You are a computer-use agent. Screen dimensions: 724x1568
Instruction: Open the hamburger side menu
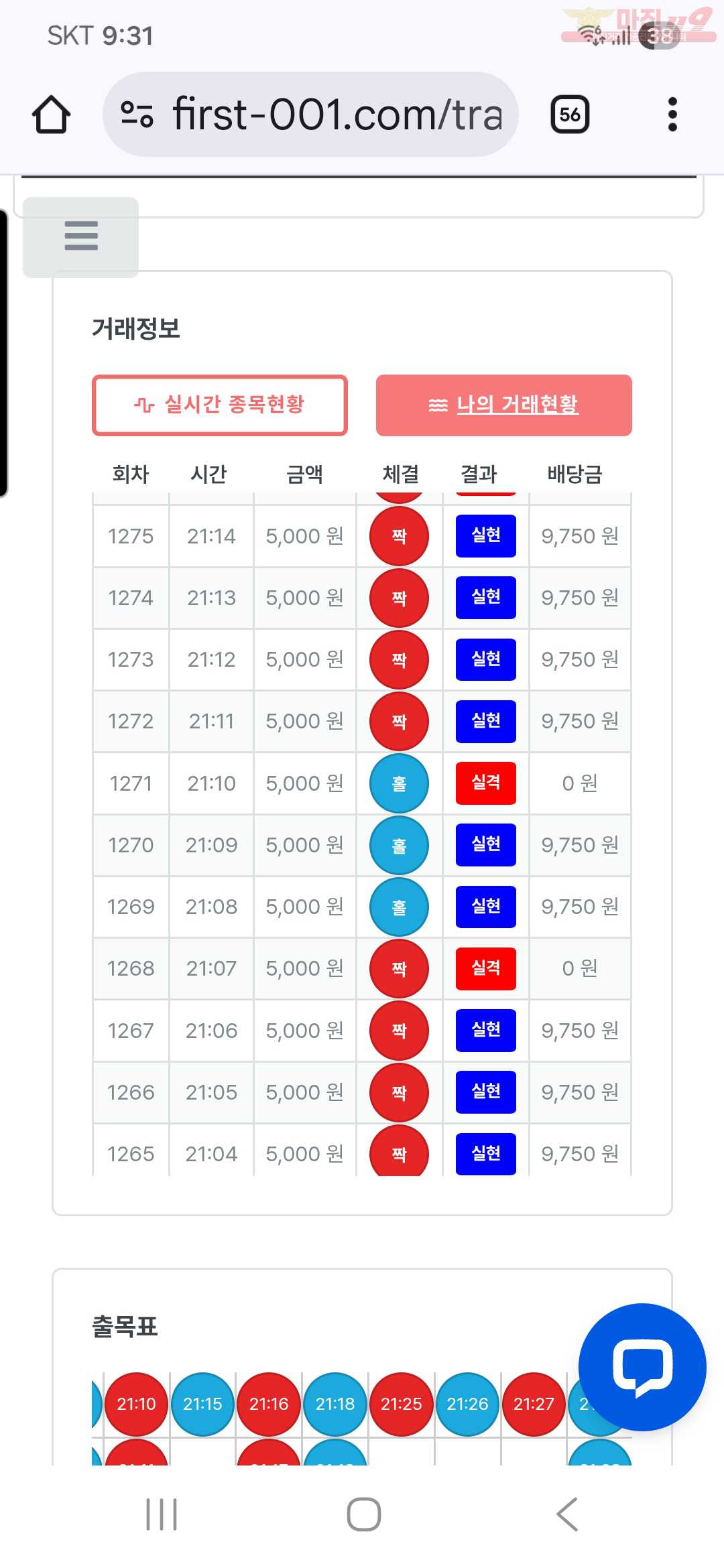(81, 236)
